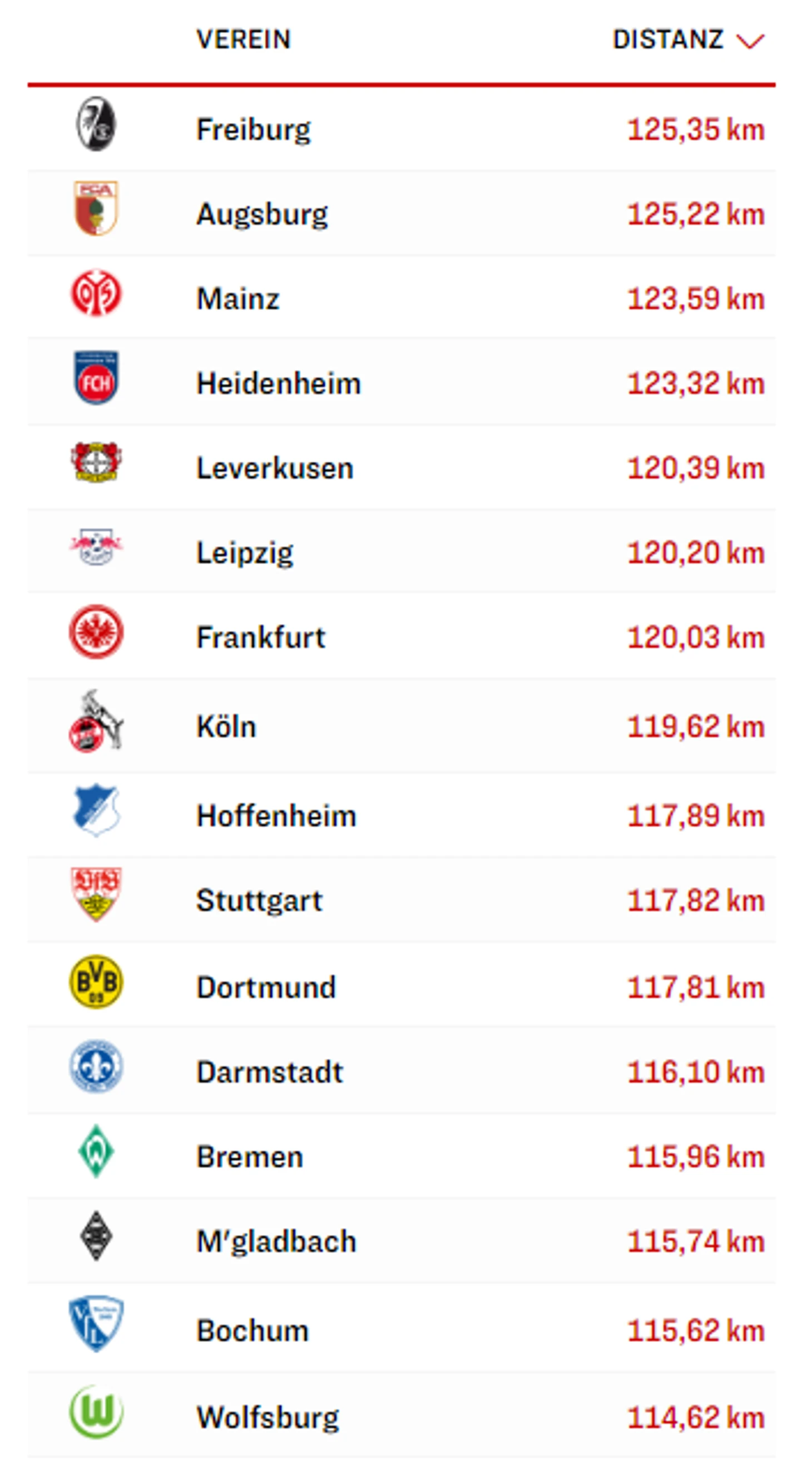The width and height of the screenshot is (812, 1476).
Task: View the Leverkusen row details
Action: point(275,468)
